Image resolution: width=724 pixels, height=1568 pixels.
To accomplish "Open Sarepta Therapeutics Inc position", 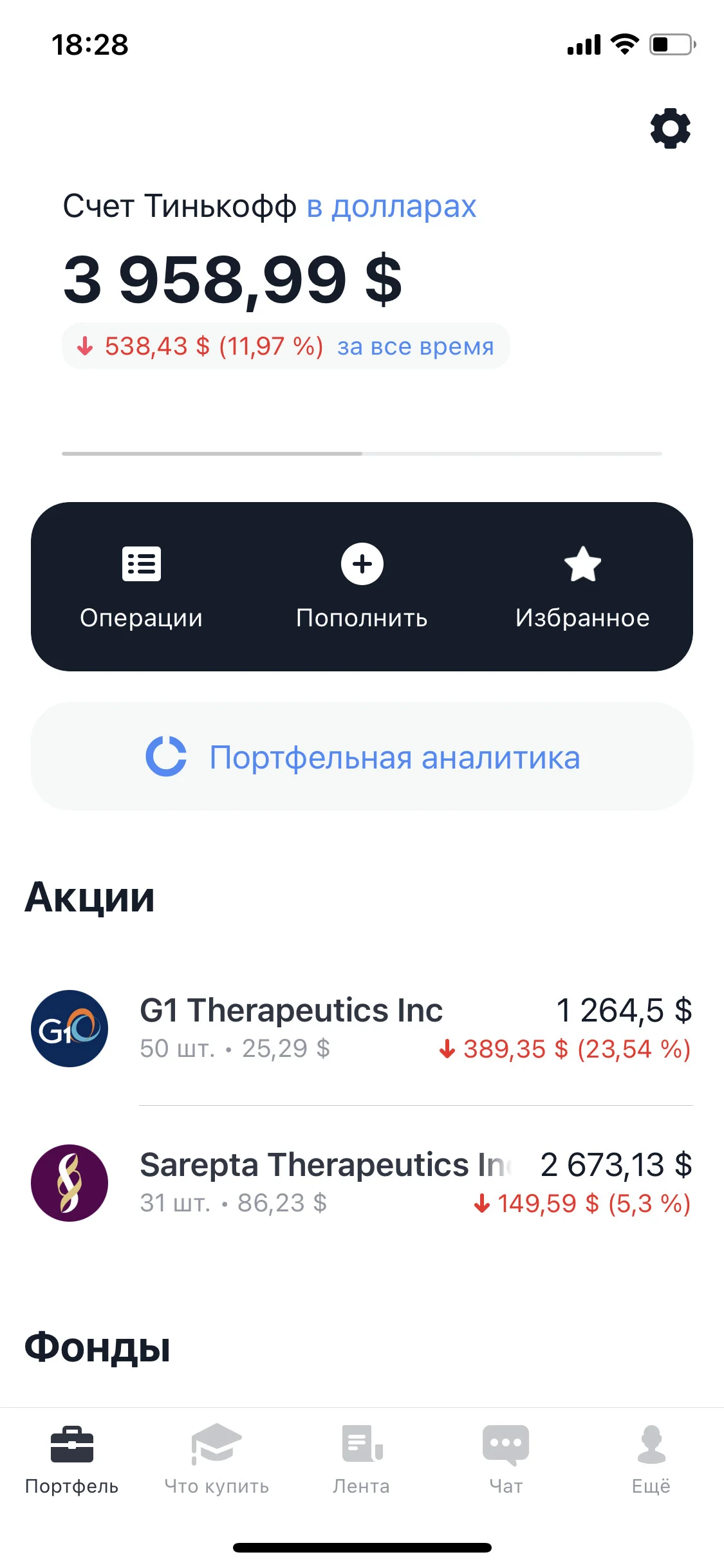I will pos(362,1182).
